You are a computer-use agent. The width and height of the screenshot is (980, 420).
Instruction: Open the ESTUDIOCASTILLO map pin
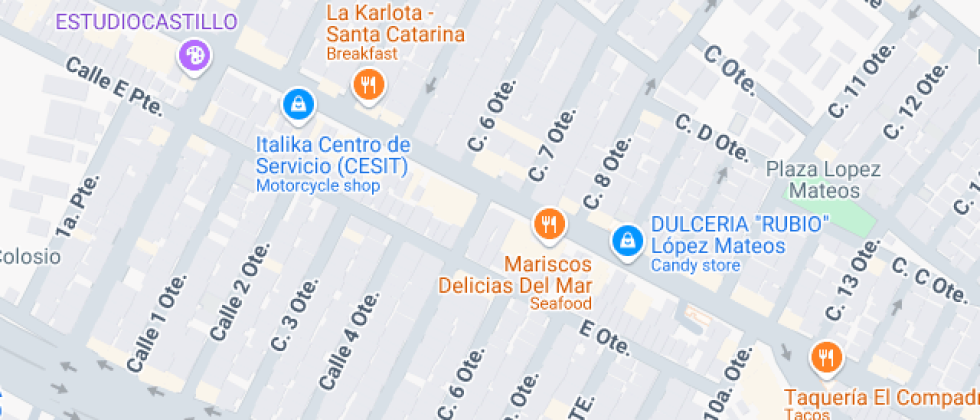click(x=194, y=55)
